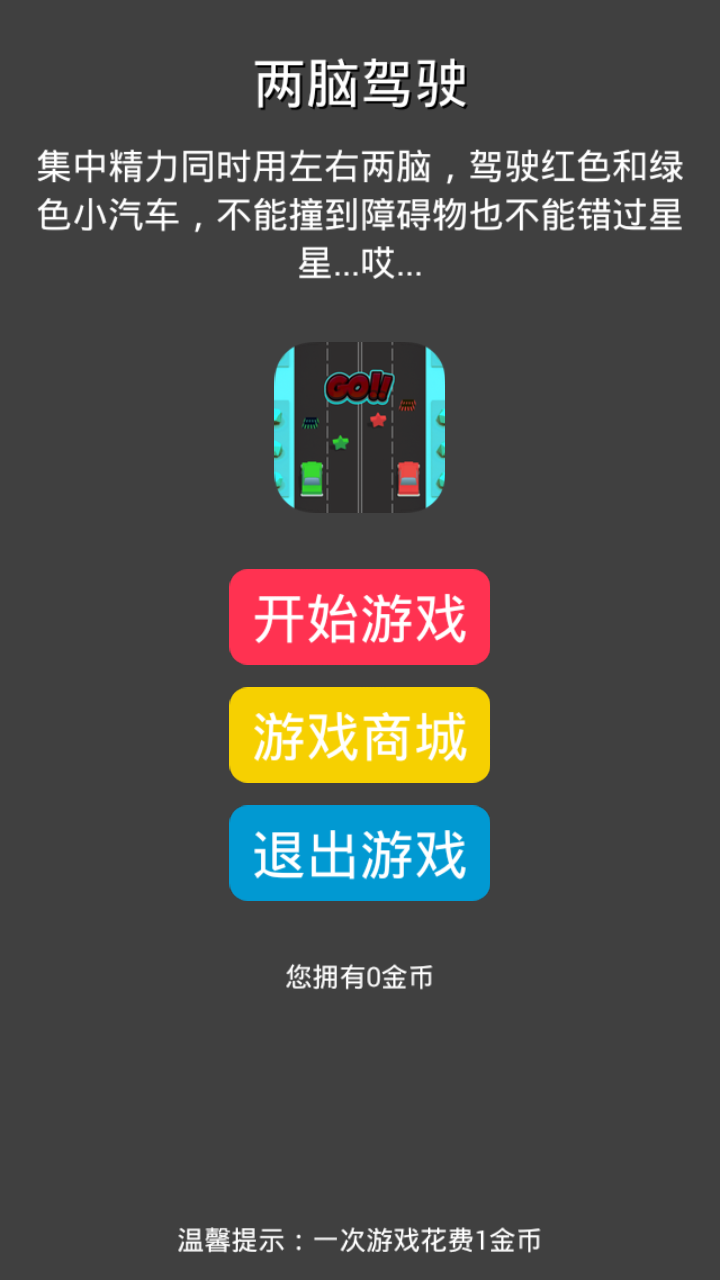Select the green star in the game icon
This screenshot has width=720, height=1280.
tap(340, 442)
